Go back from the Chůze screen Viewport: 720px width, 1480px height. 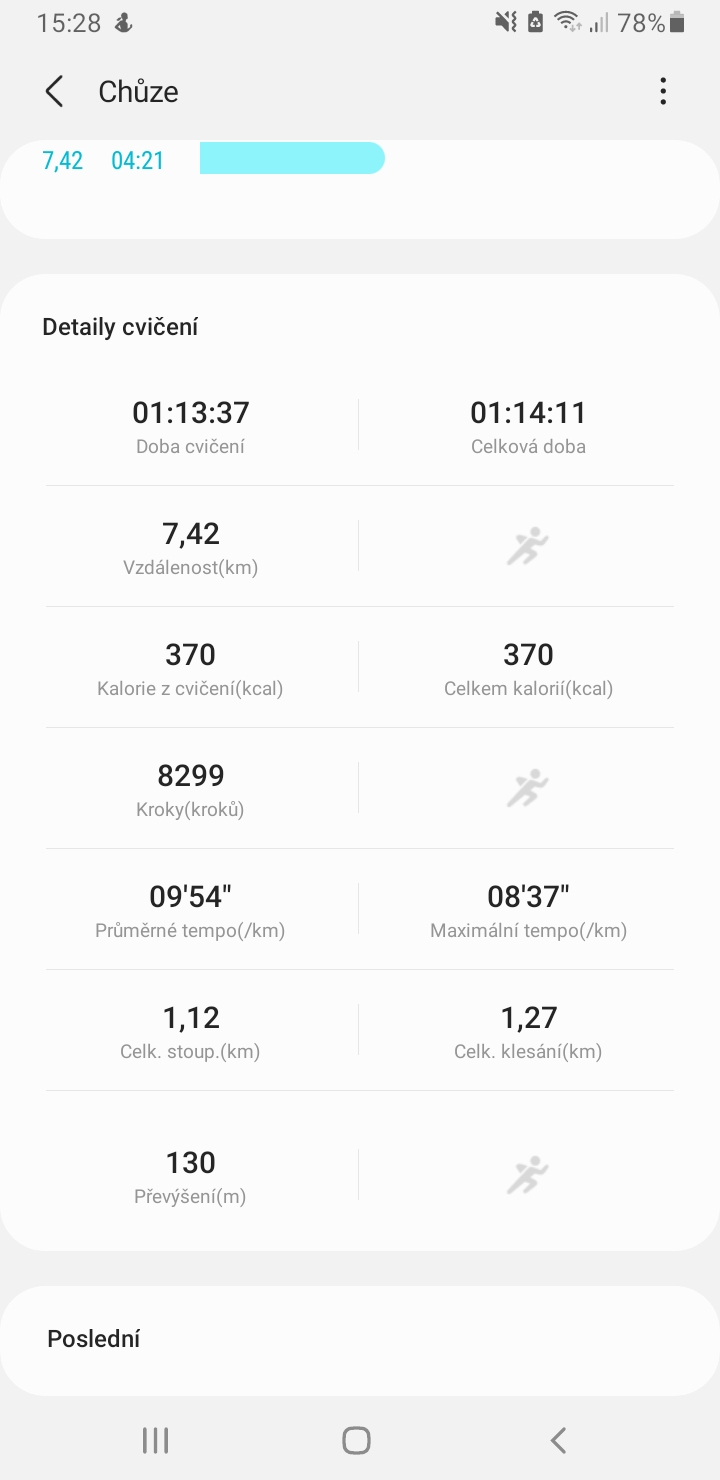coord(54,92)
